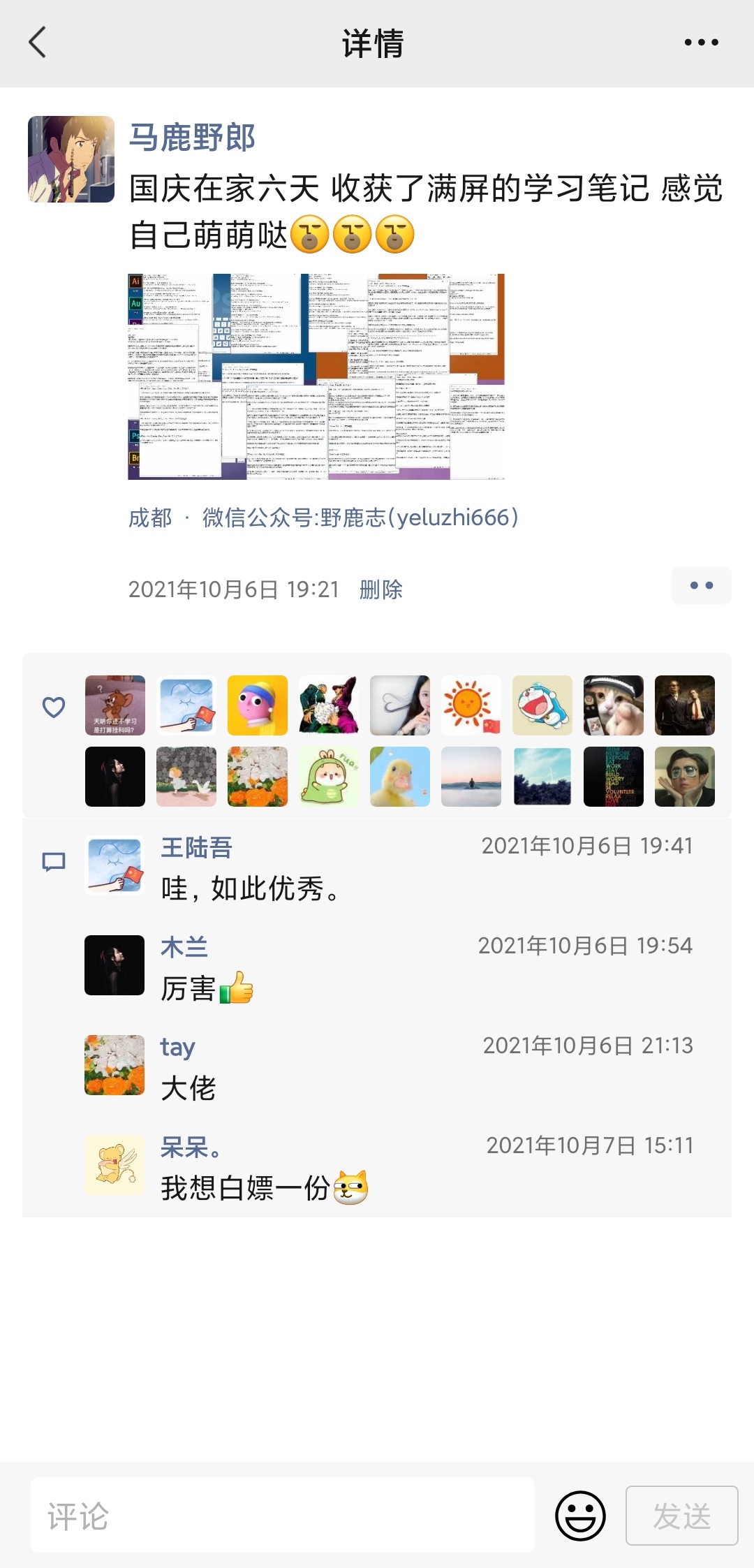This screenshot has height=1568, width=754.
Task: Open the poster's avatar picture
Action: point(71,159)
